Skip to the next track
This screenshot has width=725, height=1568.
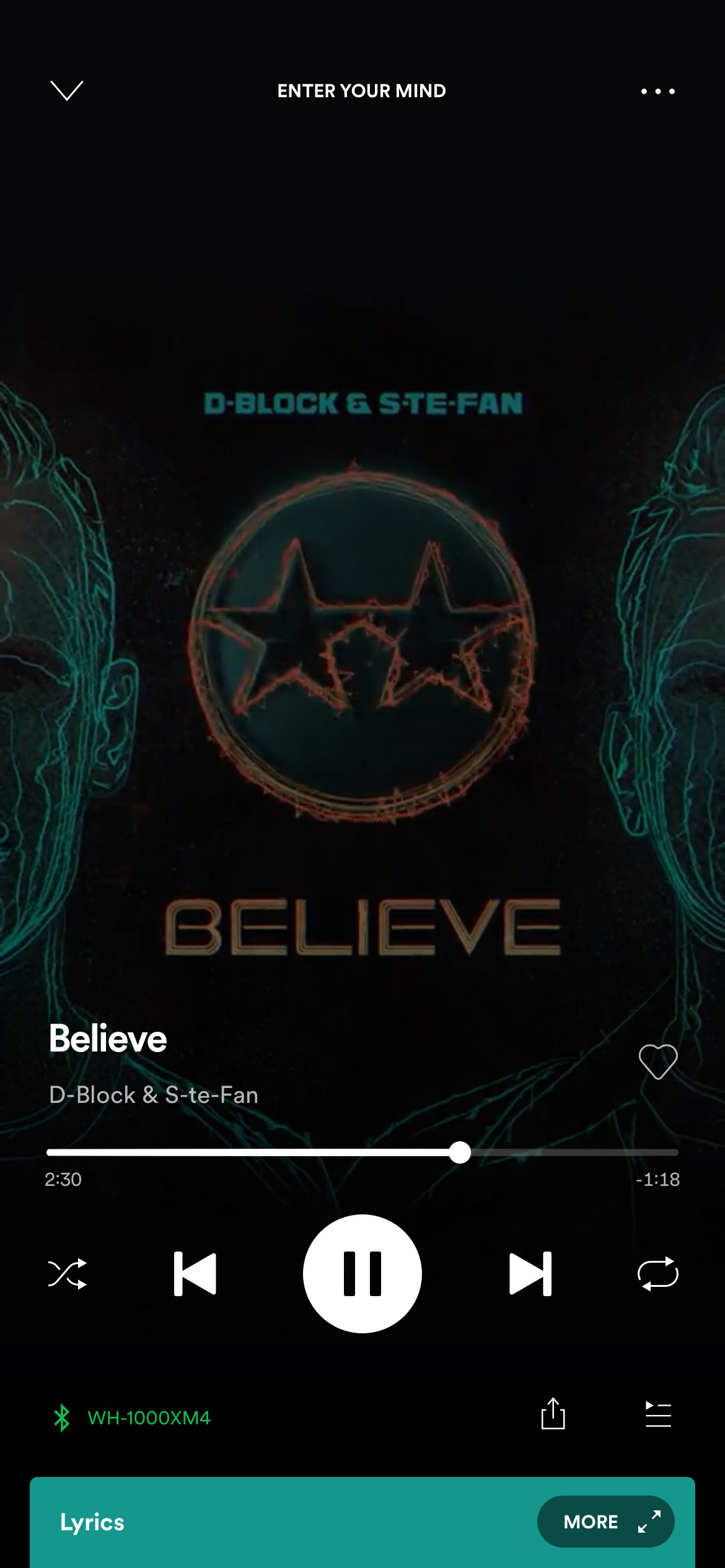point(530,1274)
